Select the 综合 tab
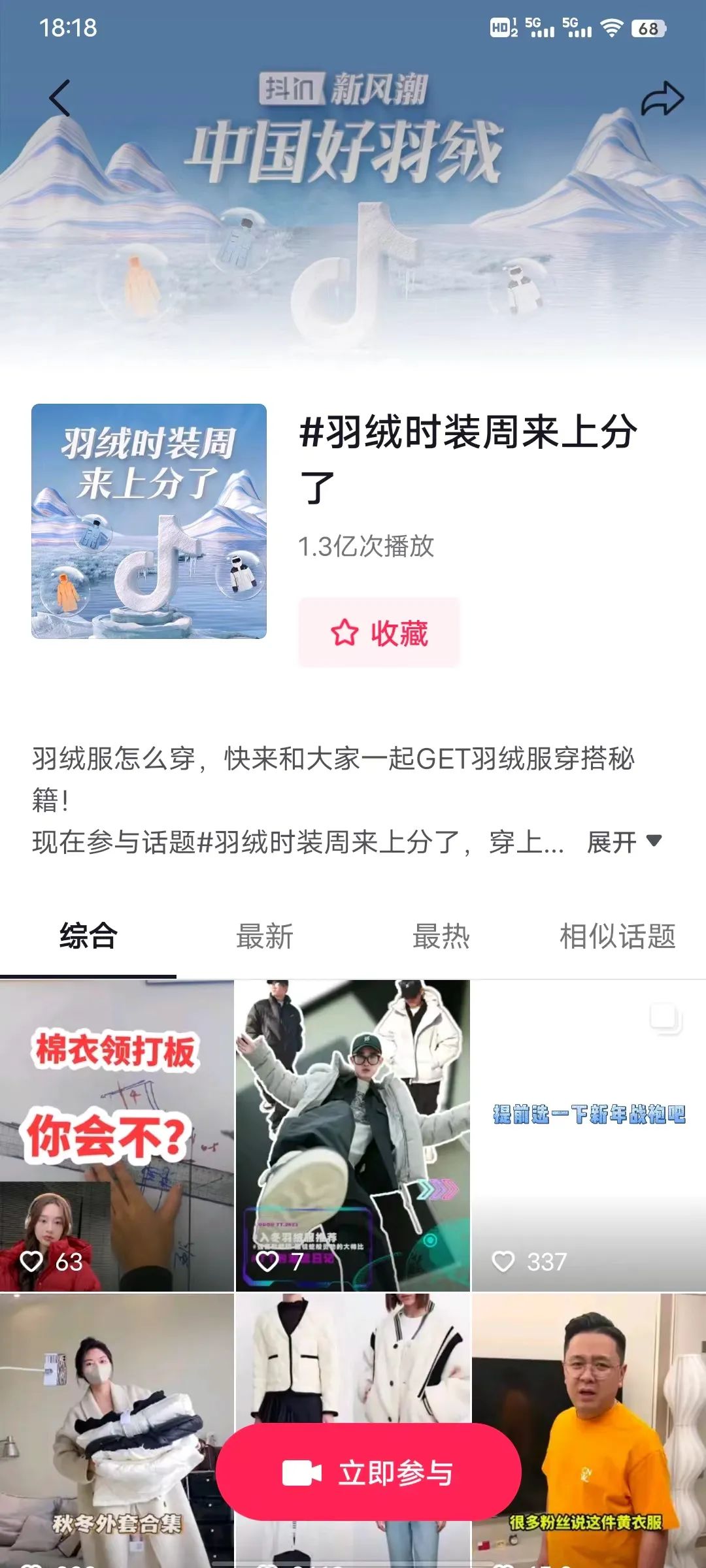 (x=88, y=936)
